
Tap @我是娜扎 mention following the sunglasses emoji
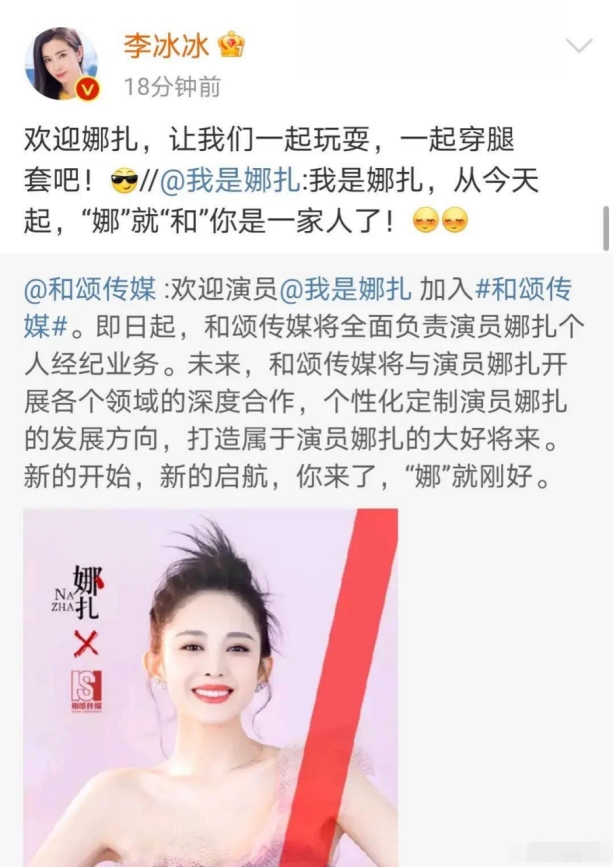(x=229, y=180)
